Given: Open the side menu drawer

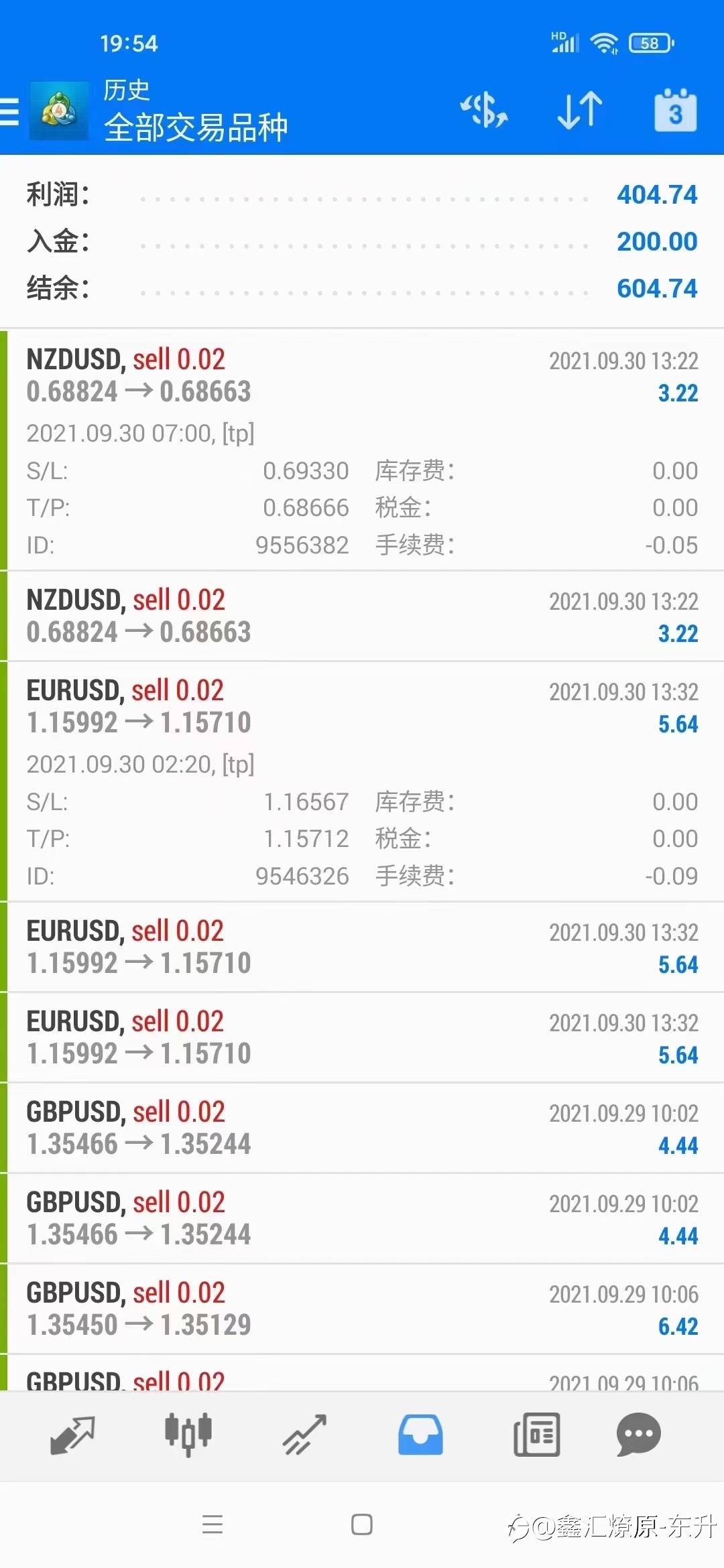Looking at the screenshot, I should click(x=11, y=111).
